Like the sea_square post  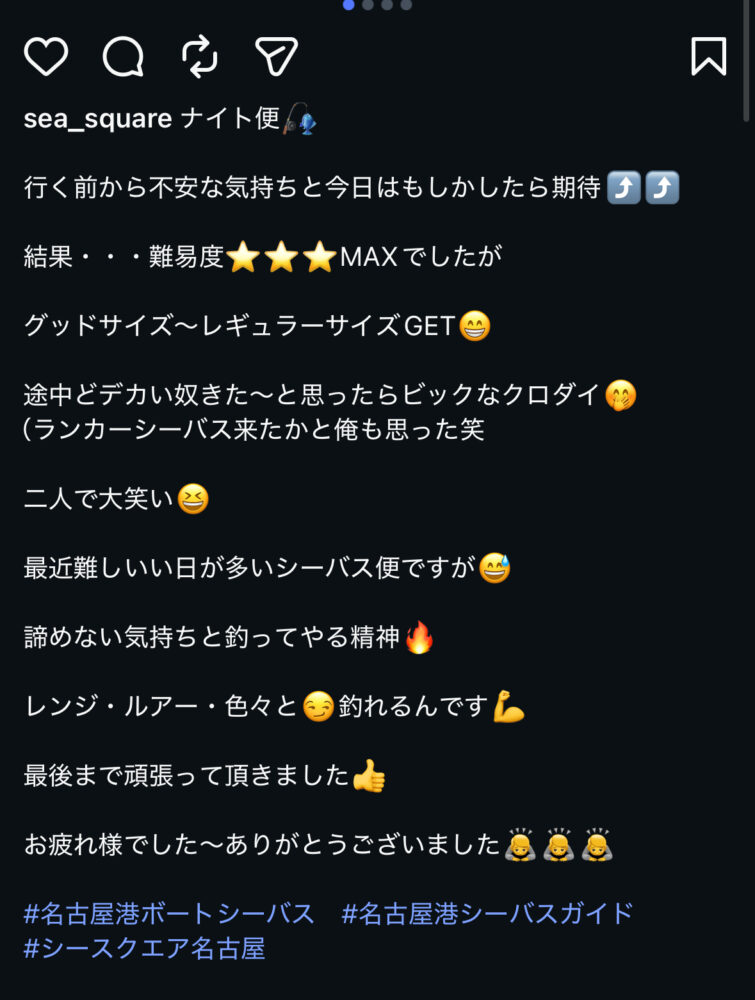click(46, 57)
